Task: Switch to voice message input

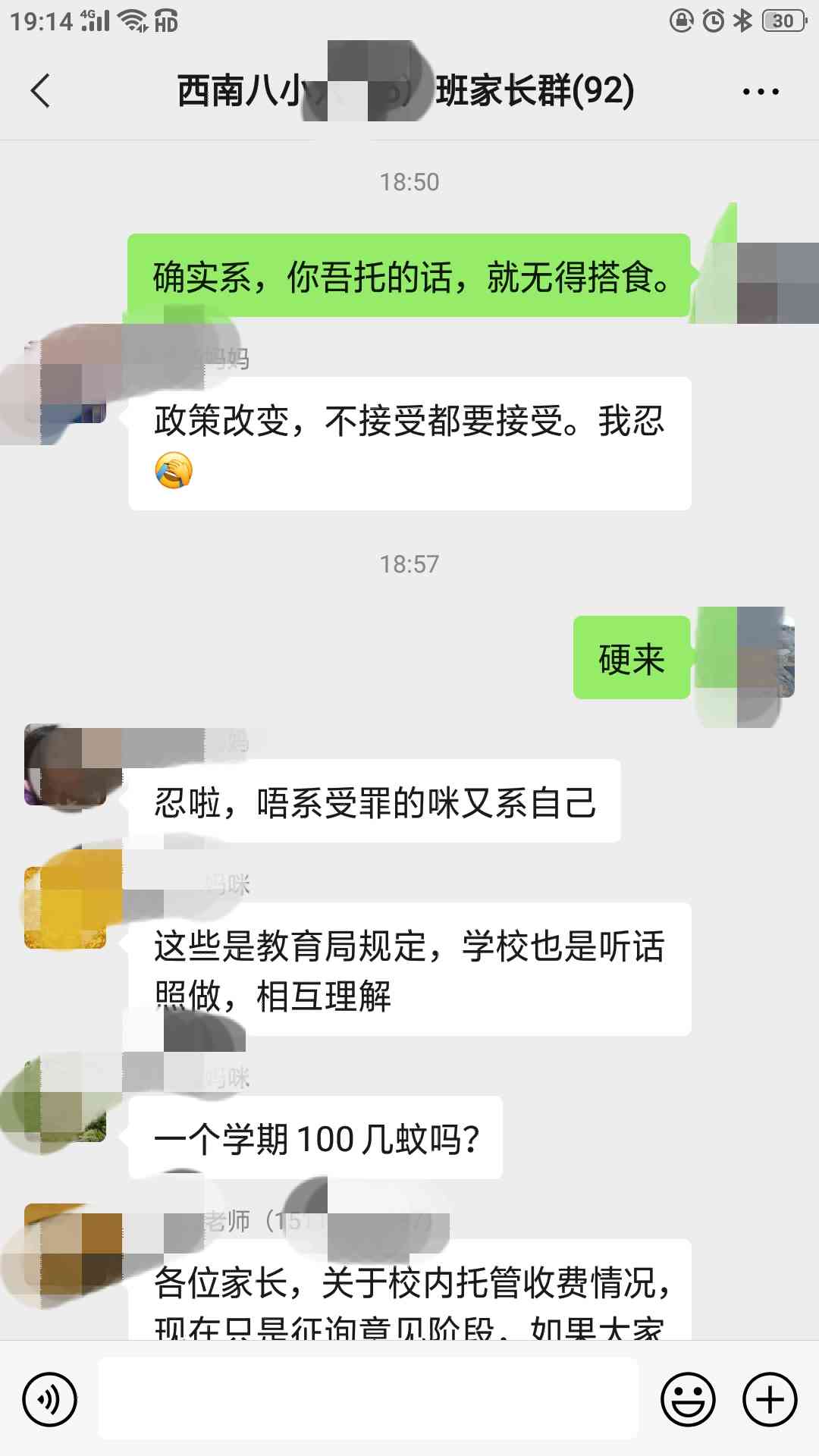Action: click(x=49, y=1399)
